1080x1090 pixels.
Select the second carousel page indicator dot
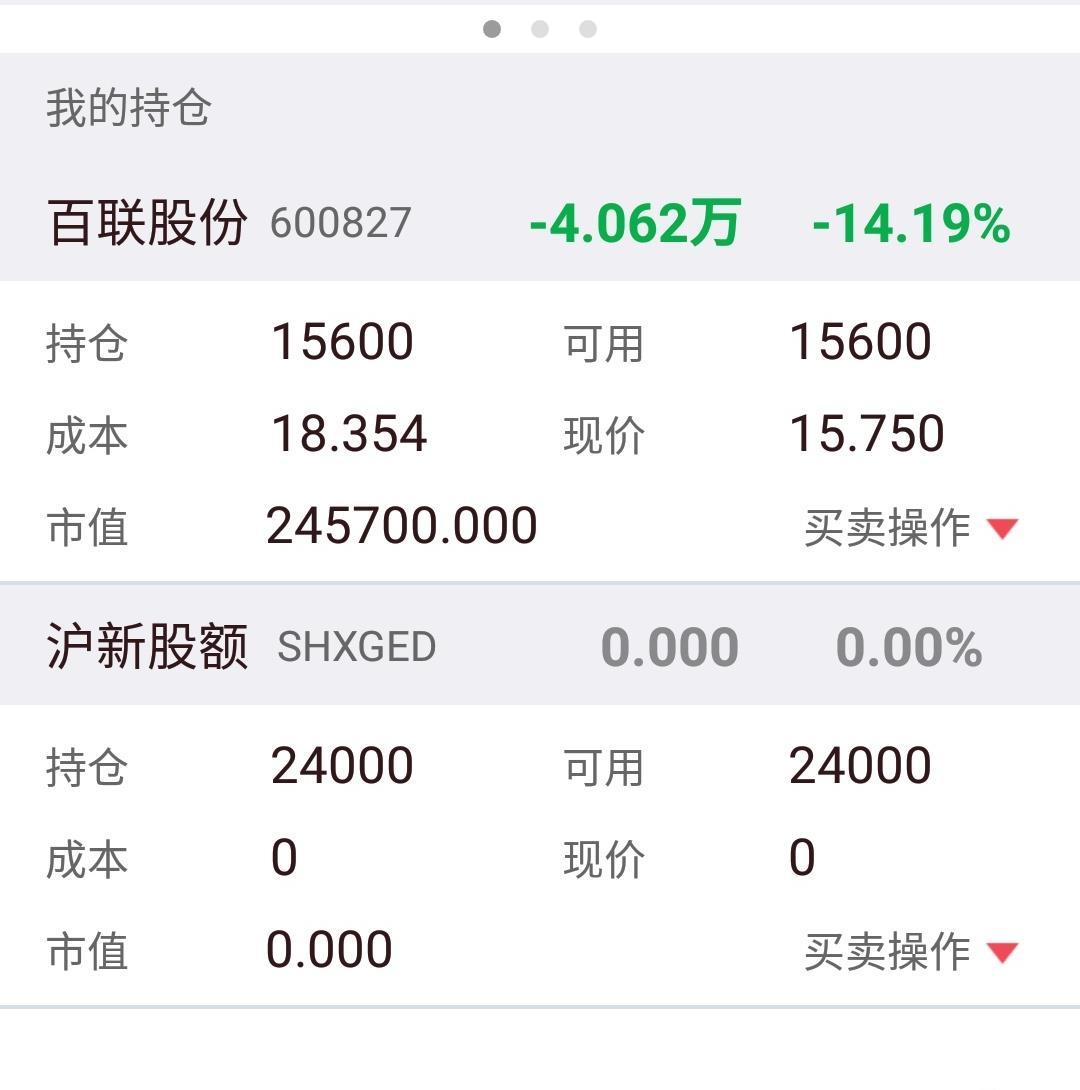point(540,30)
